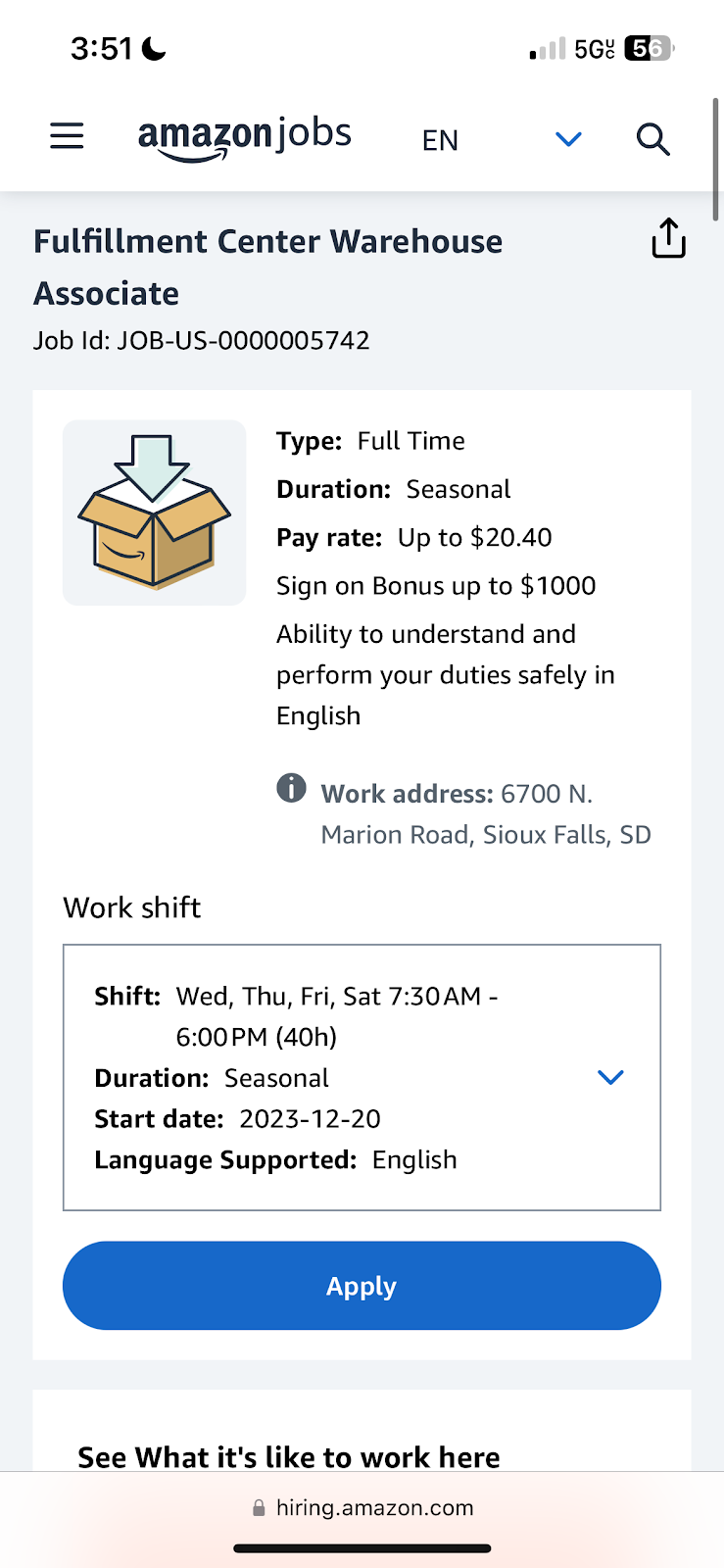The width and height of the screenshot is (724, 1568).
Task: Apply for this job
Action: [x=362, y=1285]
